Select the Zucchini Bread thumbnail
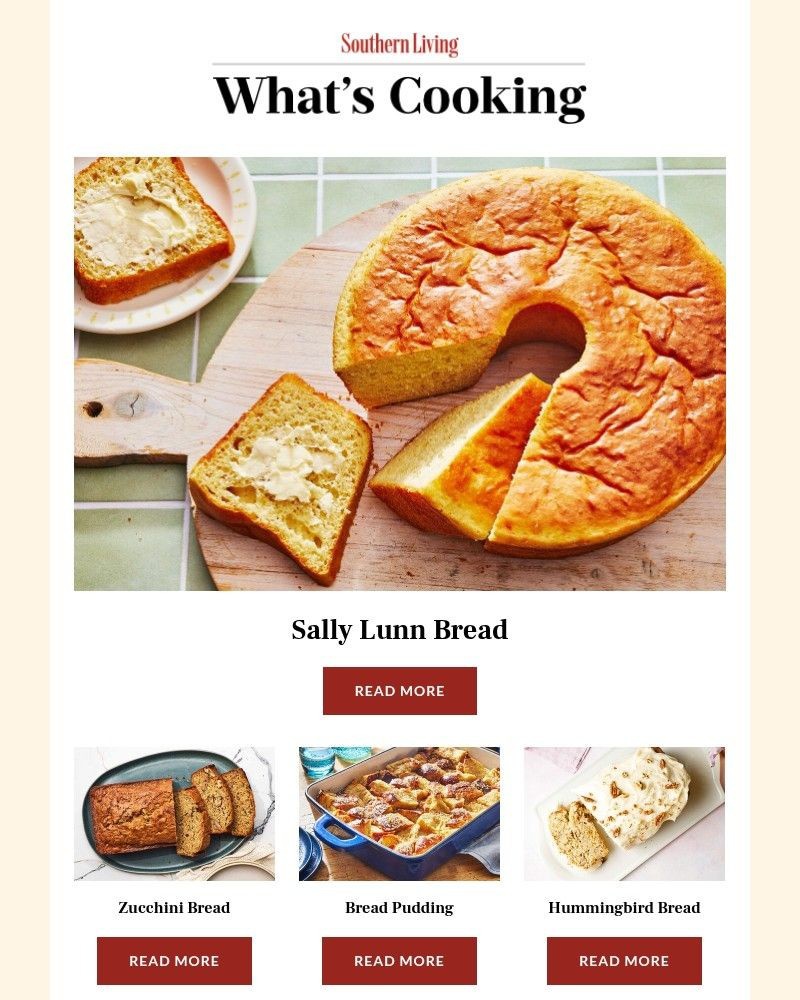Viewport: 800px width, 1000px height. (x=174, y=814)
